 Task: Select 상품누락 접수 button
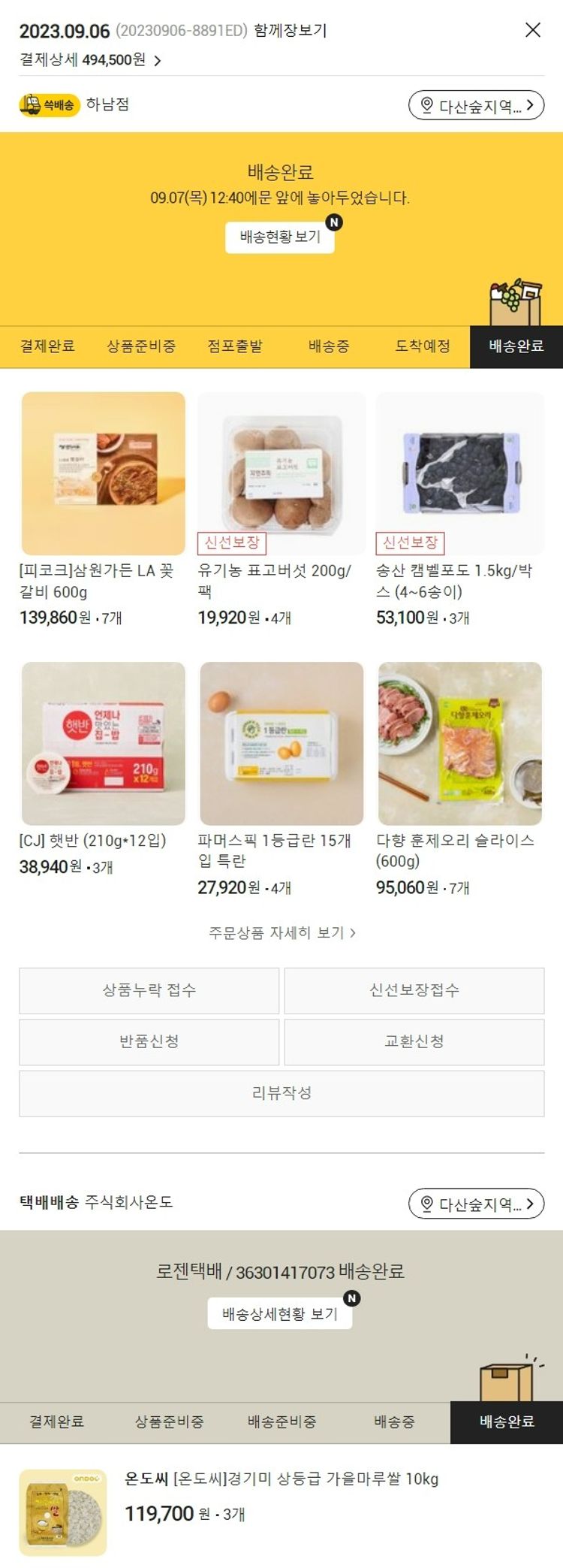pyautogui.click(x=149, y=990)
